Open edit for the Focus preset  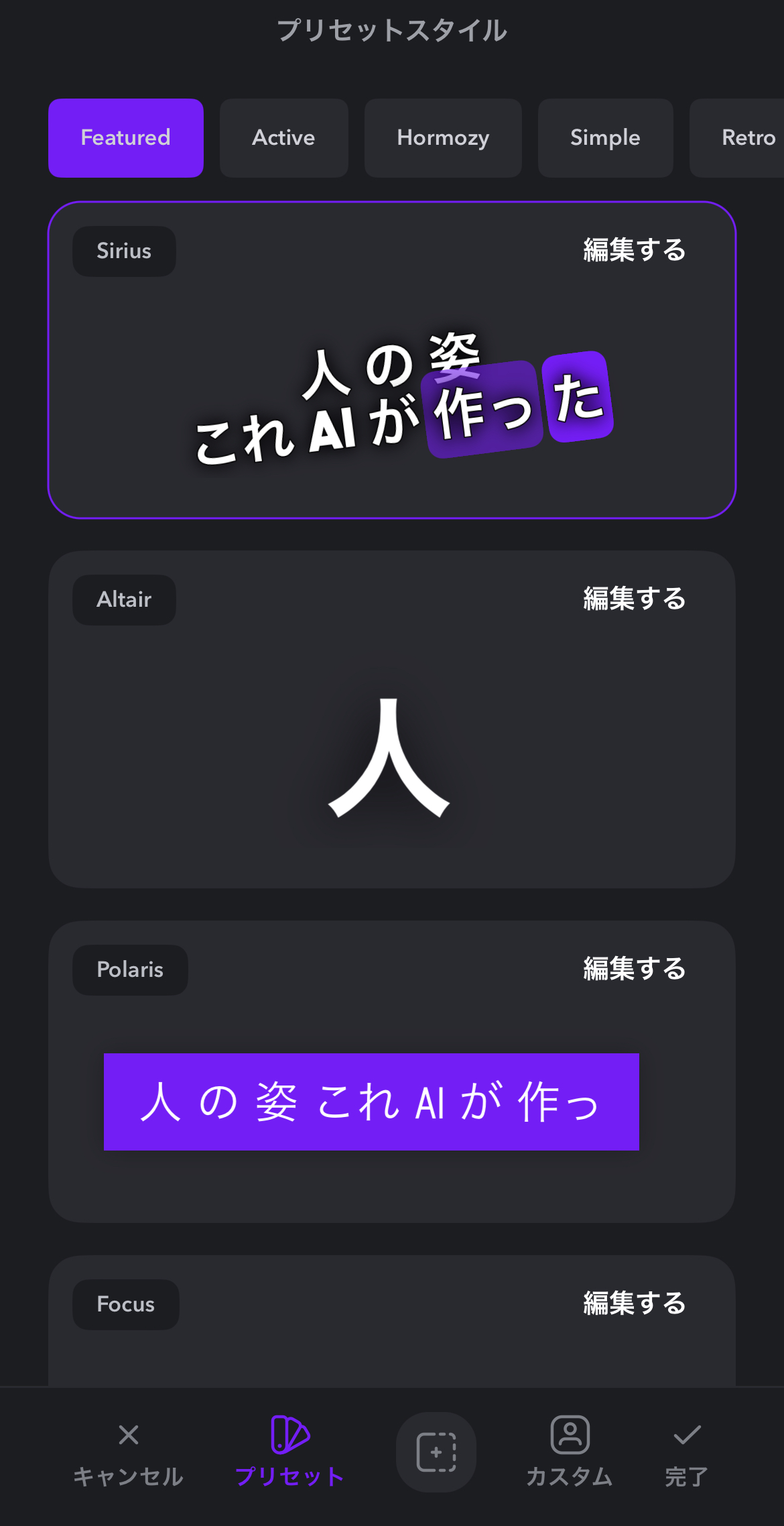coord(634,1303)
